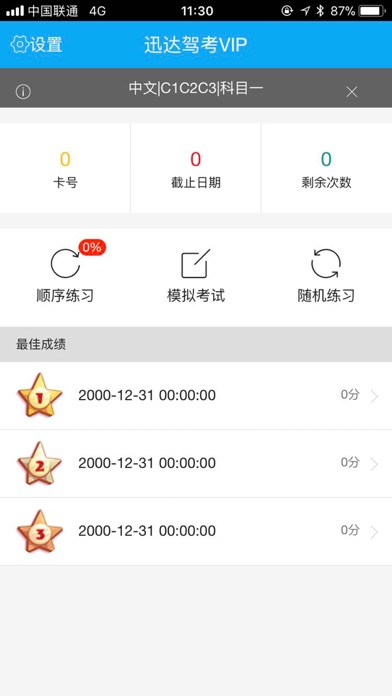
Task: Tap the 截止日期 expiry date tile
Action: [x=196, y=168]
